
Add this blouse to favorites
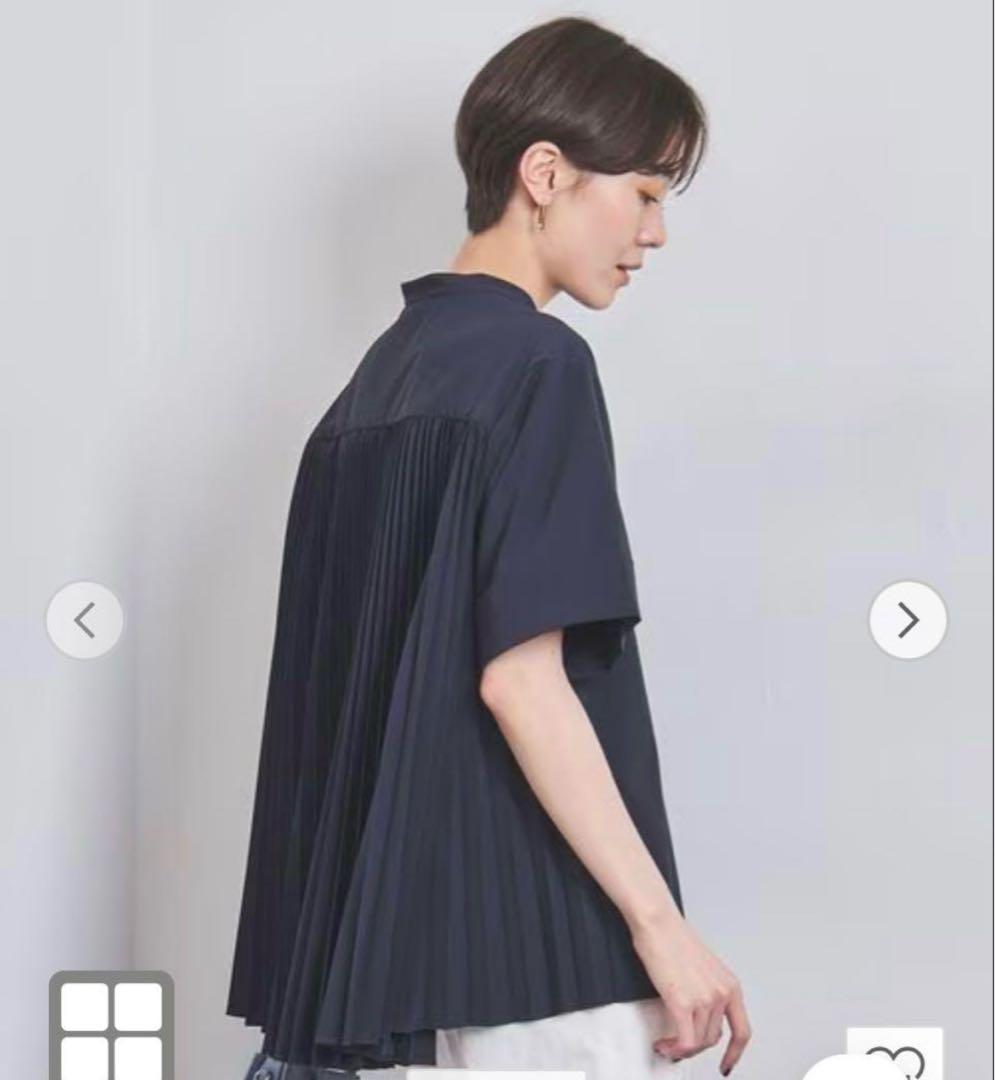[x=894, y=1056]
